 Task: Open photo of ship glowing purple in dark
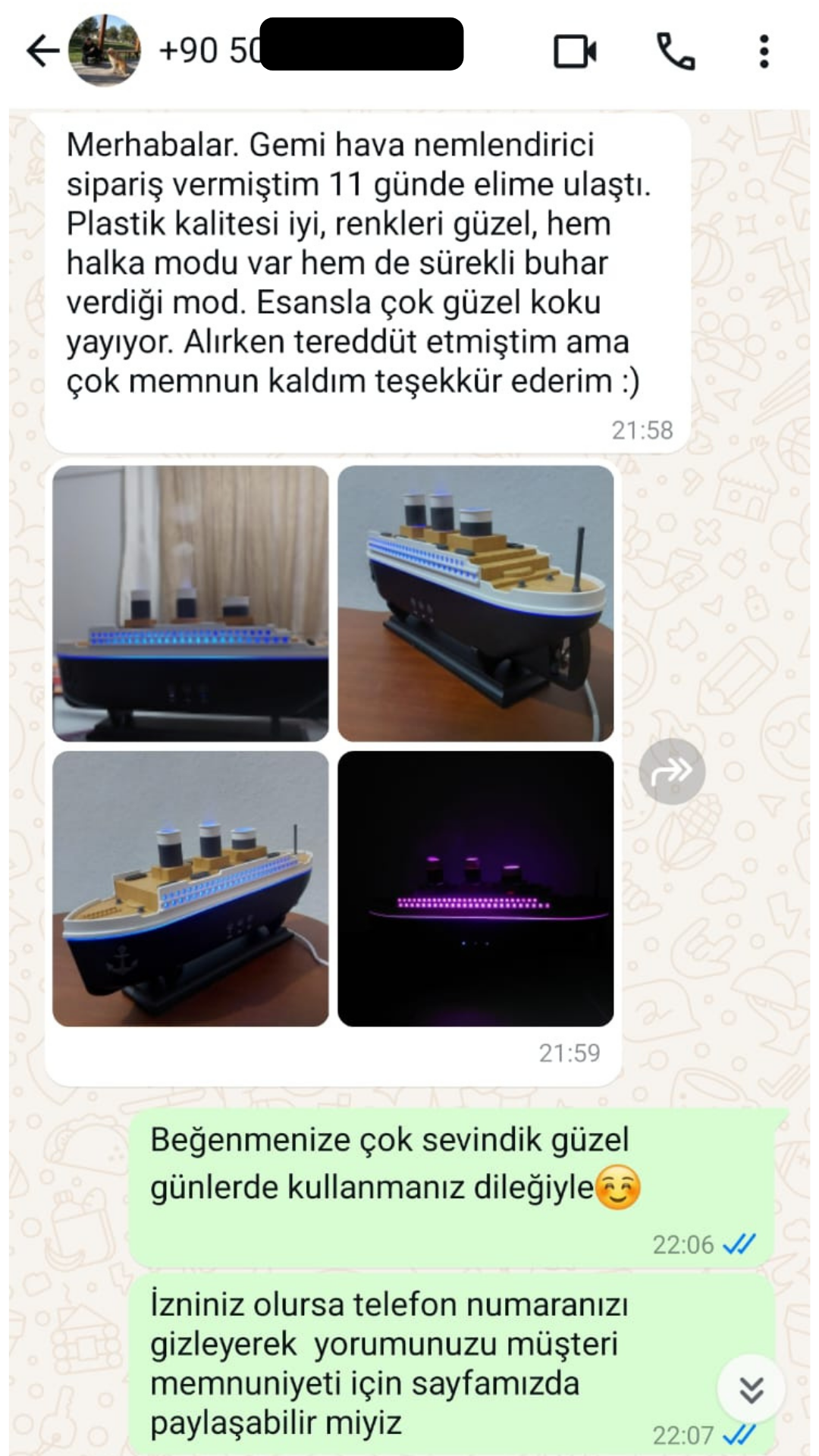(x=475, y=888)
